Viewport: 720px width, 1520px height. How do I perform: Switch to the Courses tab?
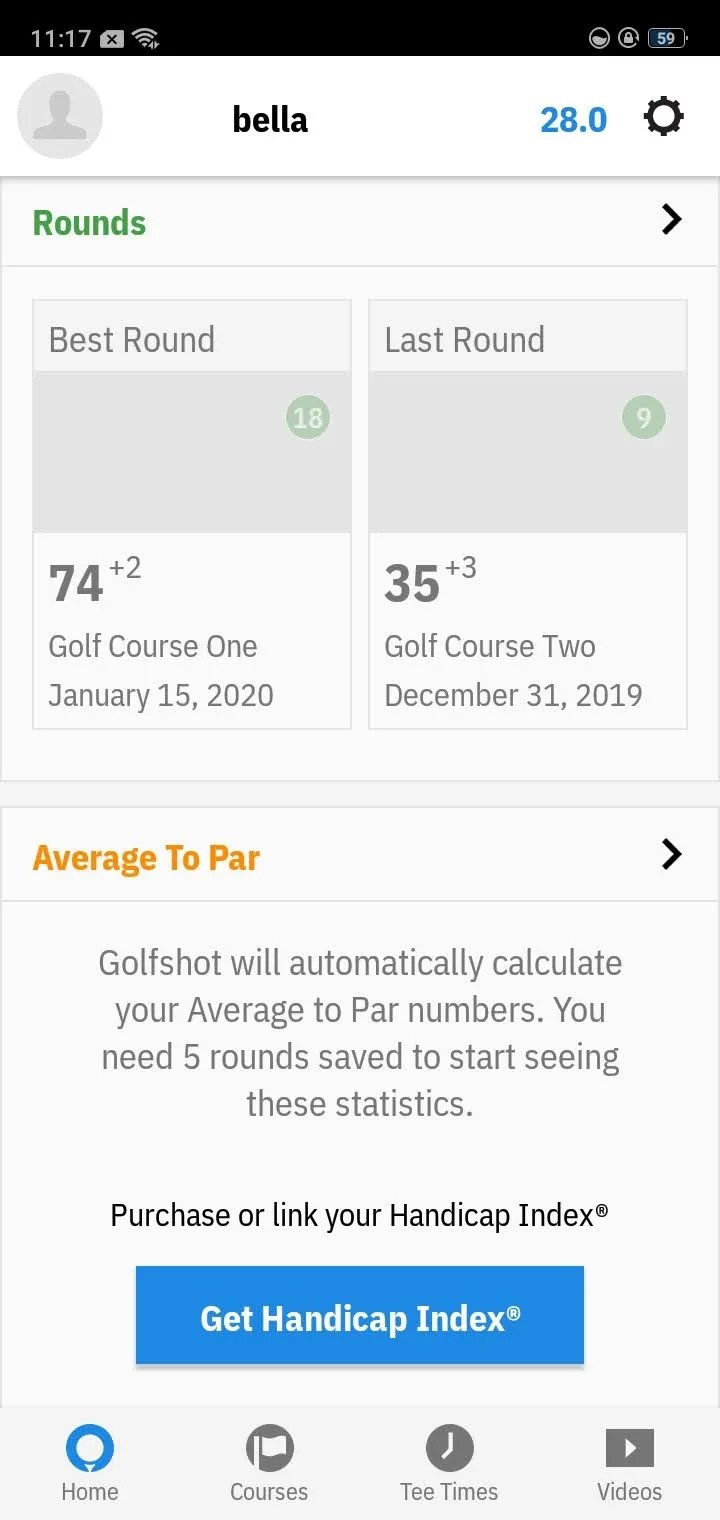(x=268, y=1463)
